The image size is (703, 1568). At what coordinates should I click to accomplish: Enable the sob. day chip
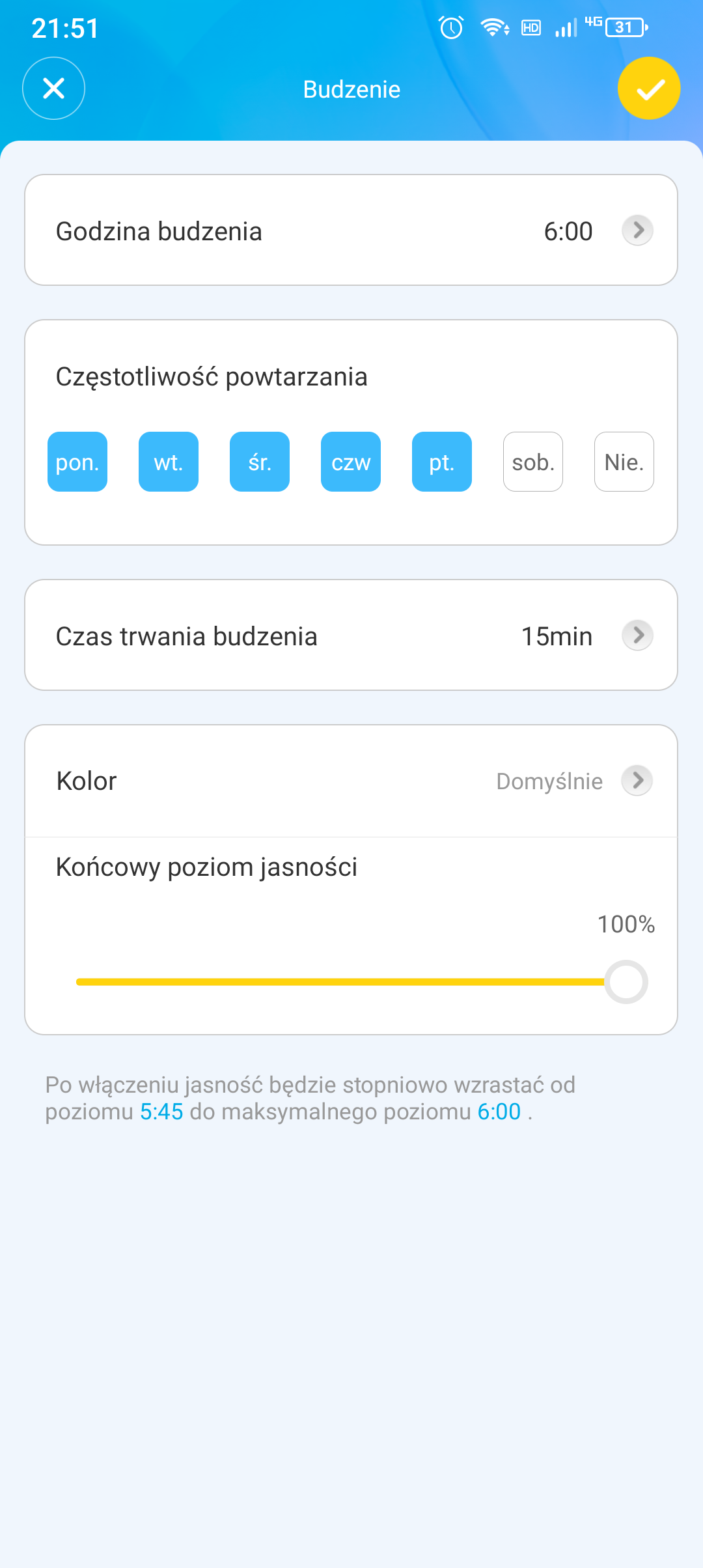tap(533, 462)
